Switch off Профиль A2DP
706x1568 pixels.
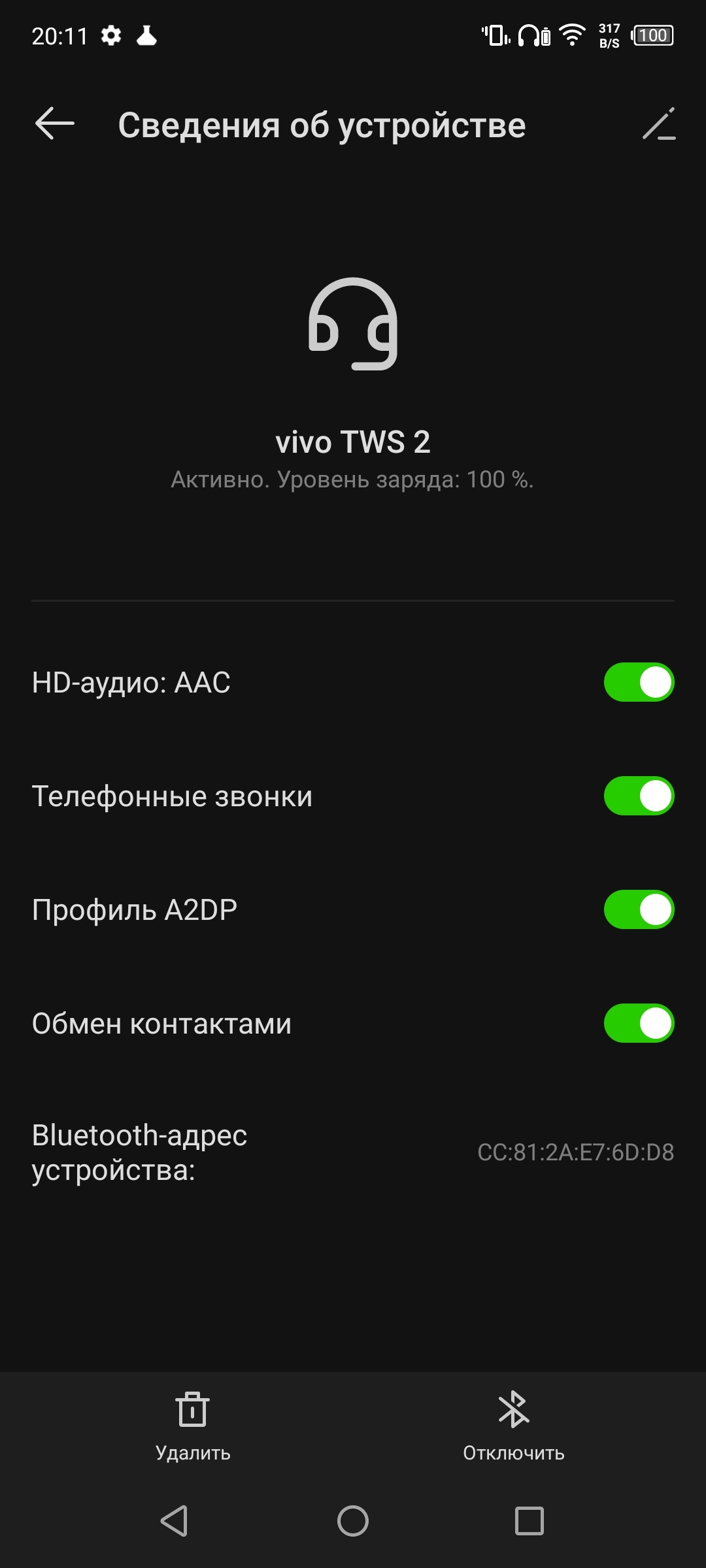click(639, 910)
